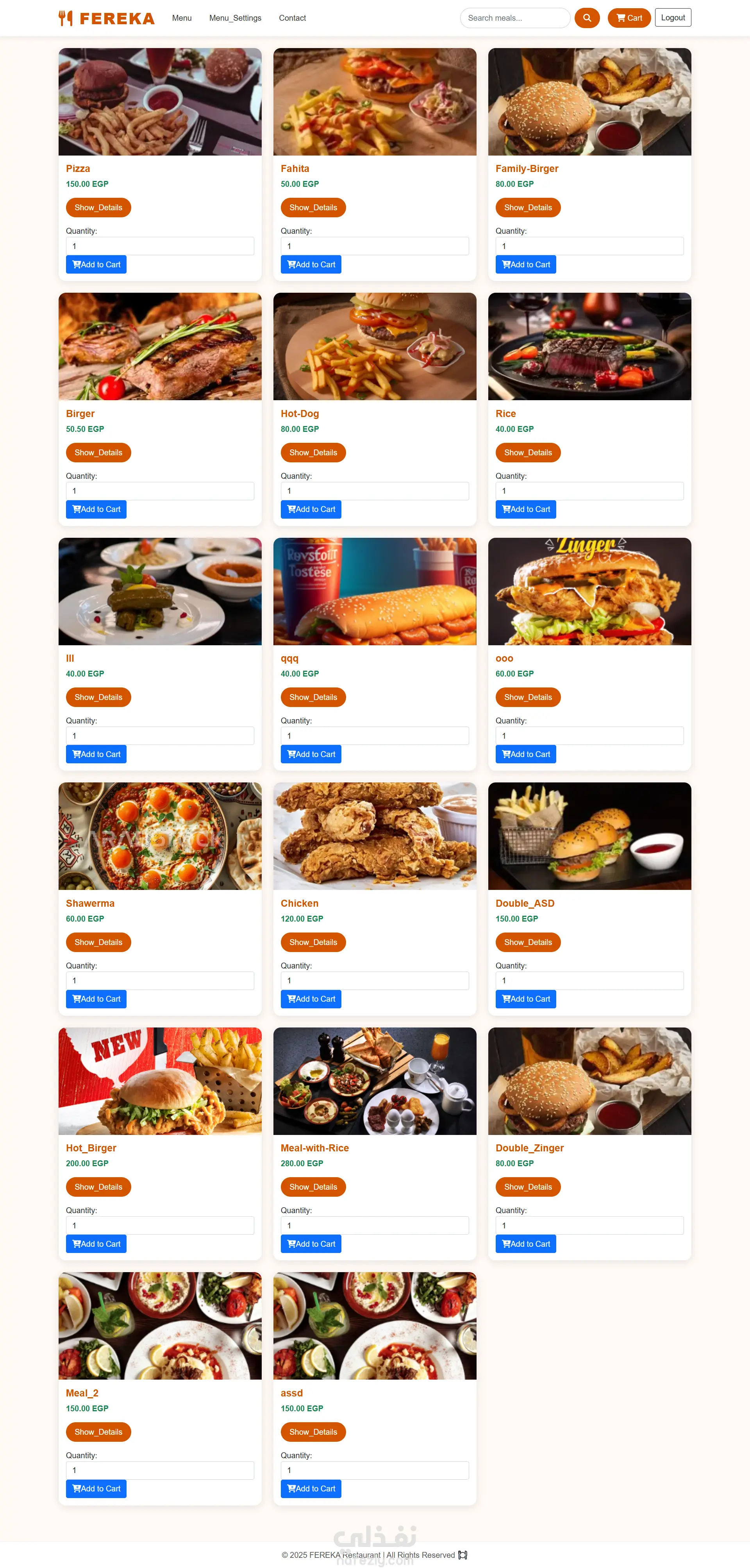Screen dimensions: 750x1568
Task: Show details for Shawerma
Action: click(x=98, y=942)
